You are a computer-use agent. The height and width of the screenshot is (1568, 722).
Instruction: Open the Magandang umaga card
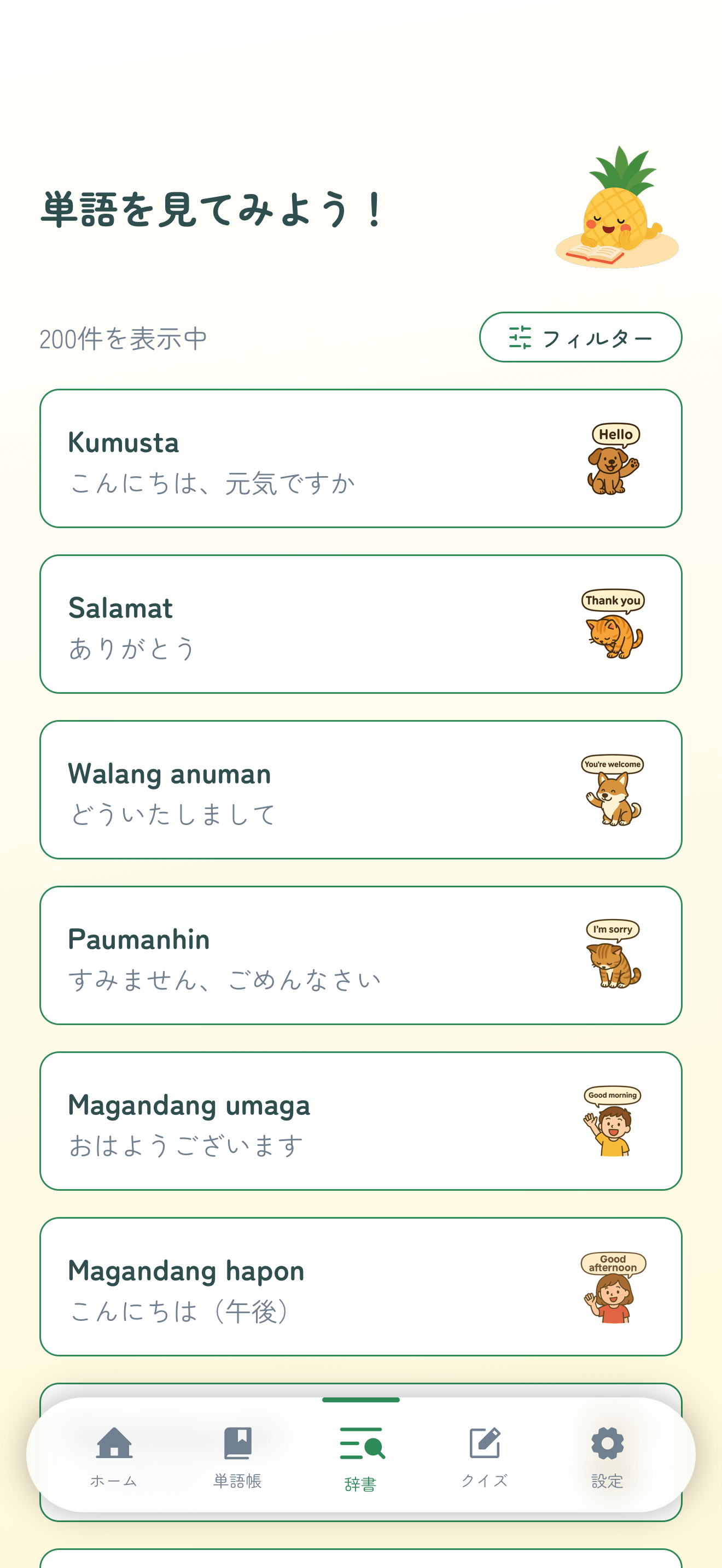tap(361, 1122)
